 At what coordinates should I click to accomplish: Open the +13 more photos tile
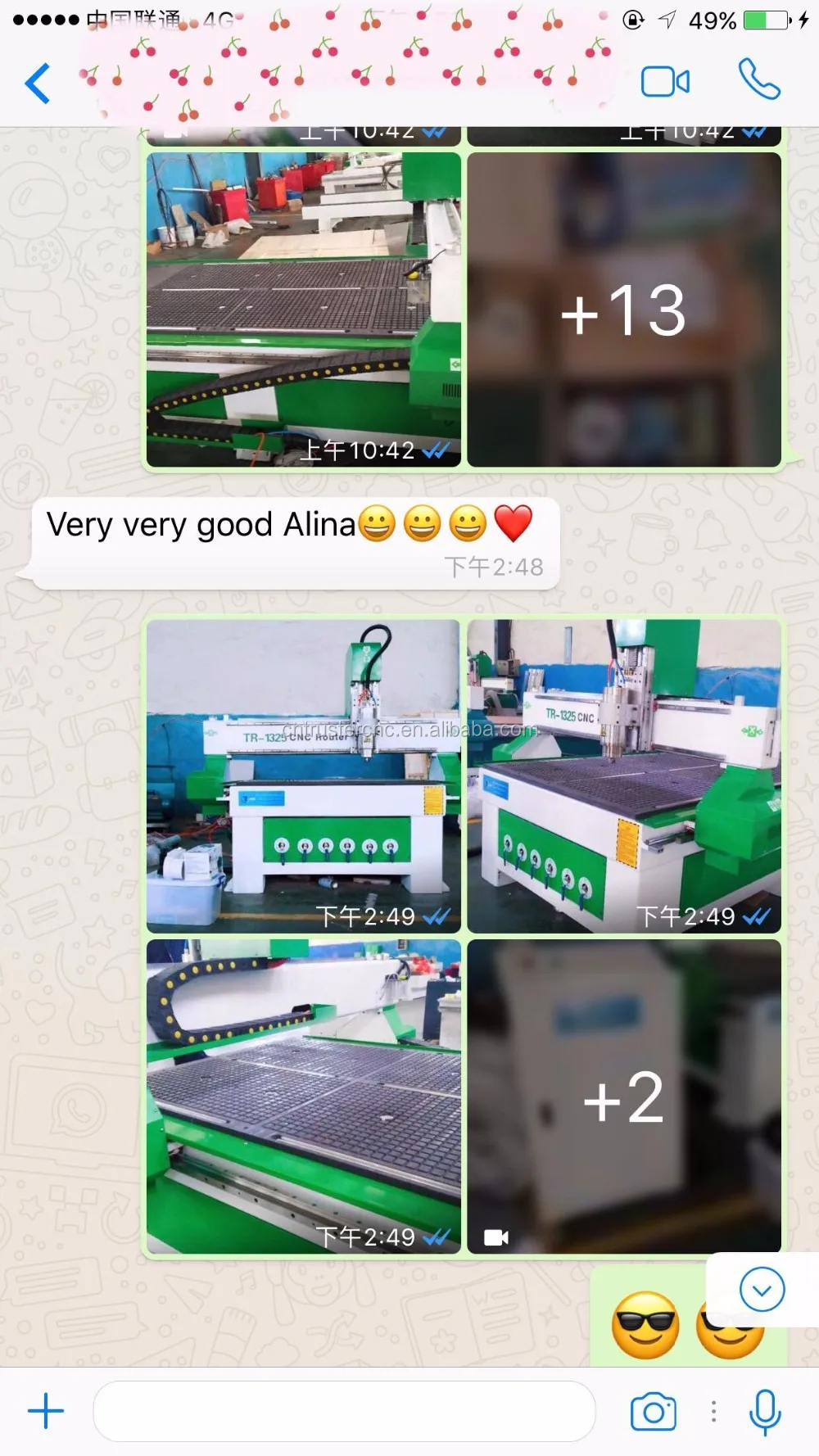[624, 310]
